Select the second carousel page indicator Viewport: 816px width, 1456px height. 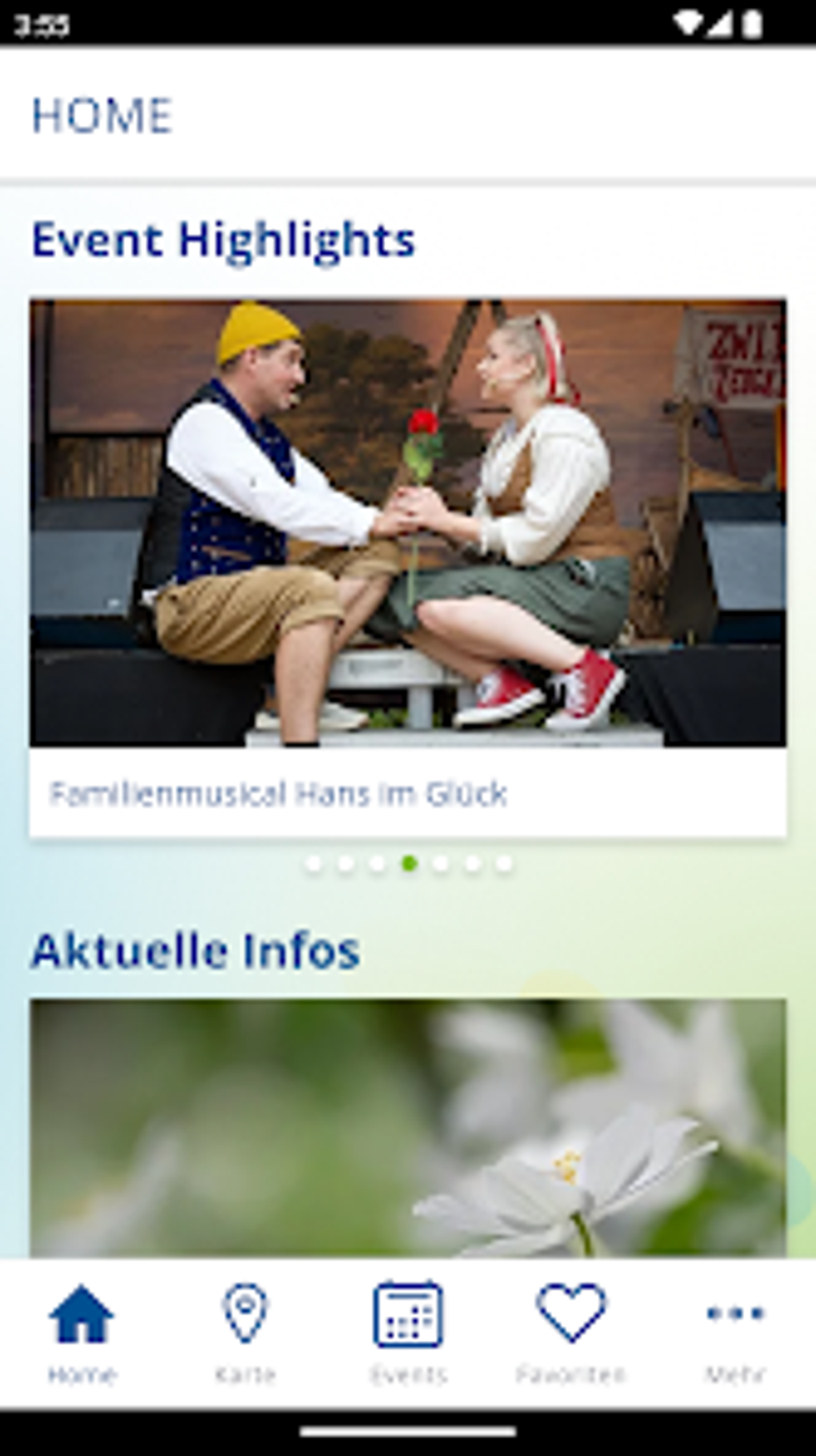(x=345, y=862)
